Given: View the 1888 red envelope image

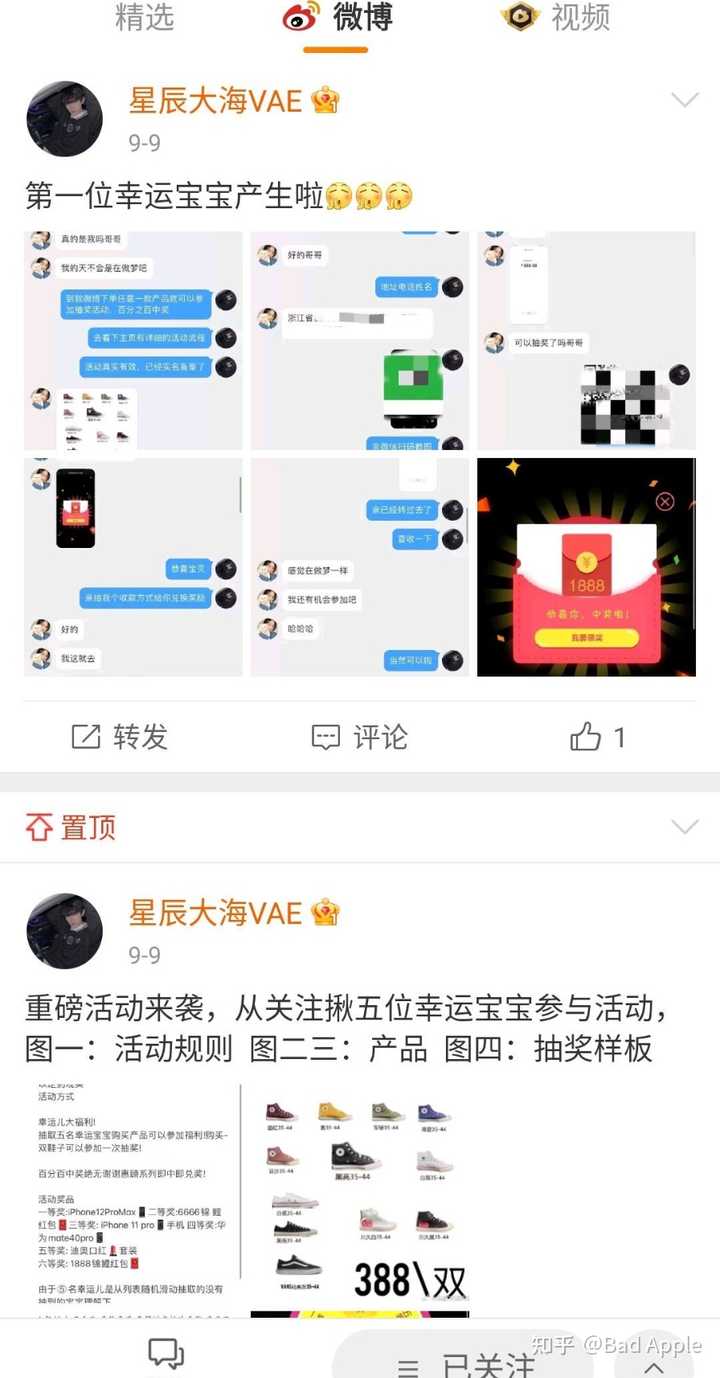Looking at the screenshot, I should [586, 567].
